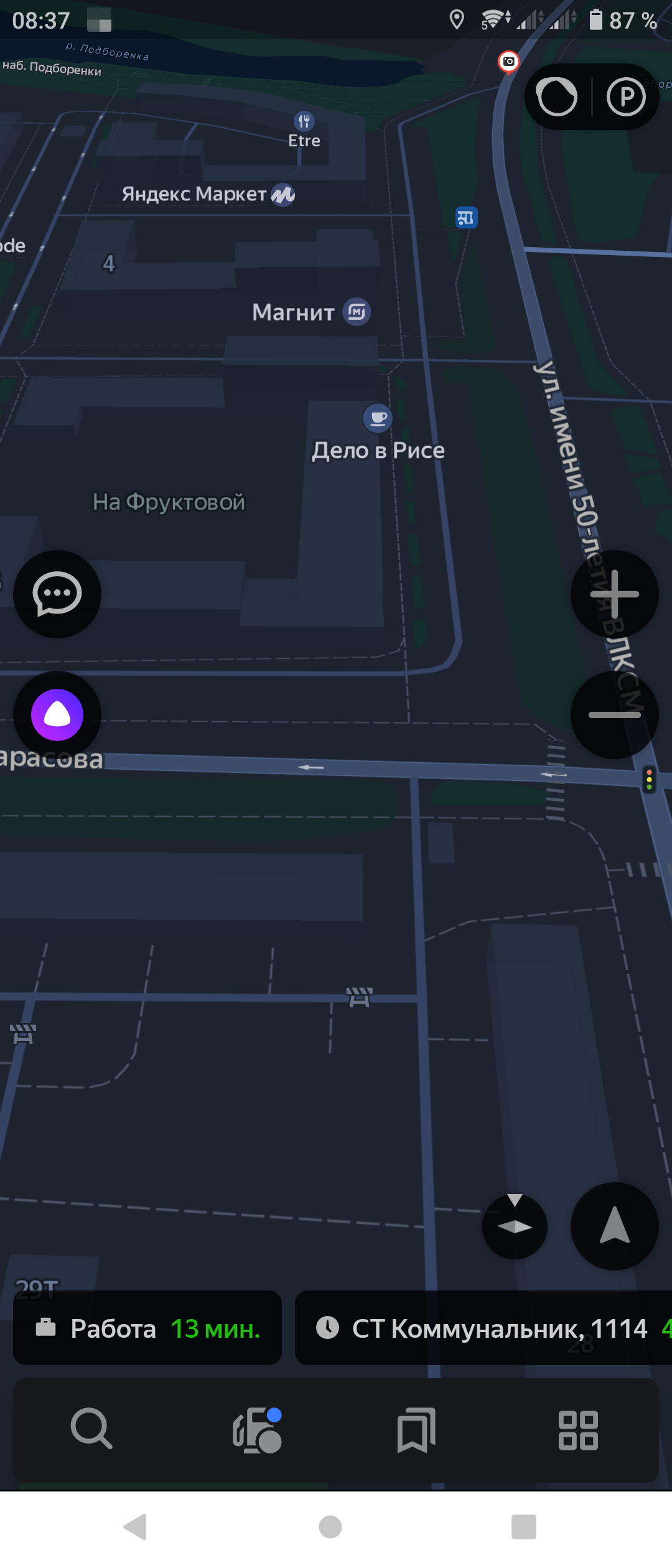Go back using system navigation
The height and width of the screenshot is (1568, 672).
point(135,1526)
